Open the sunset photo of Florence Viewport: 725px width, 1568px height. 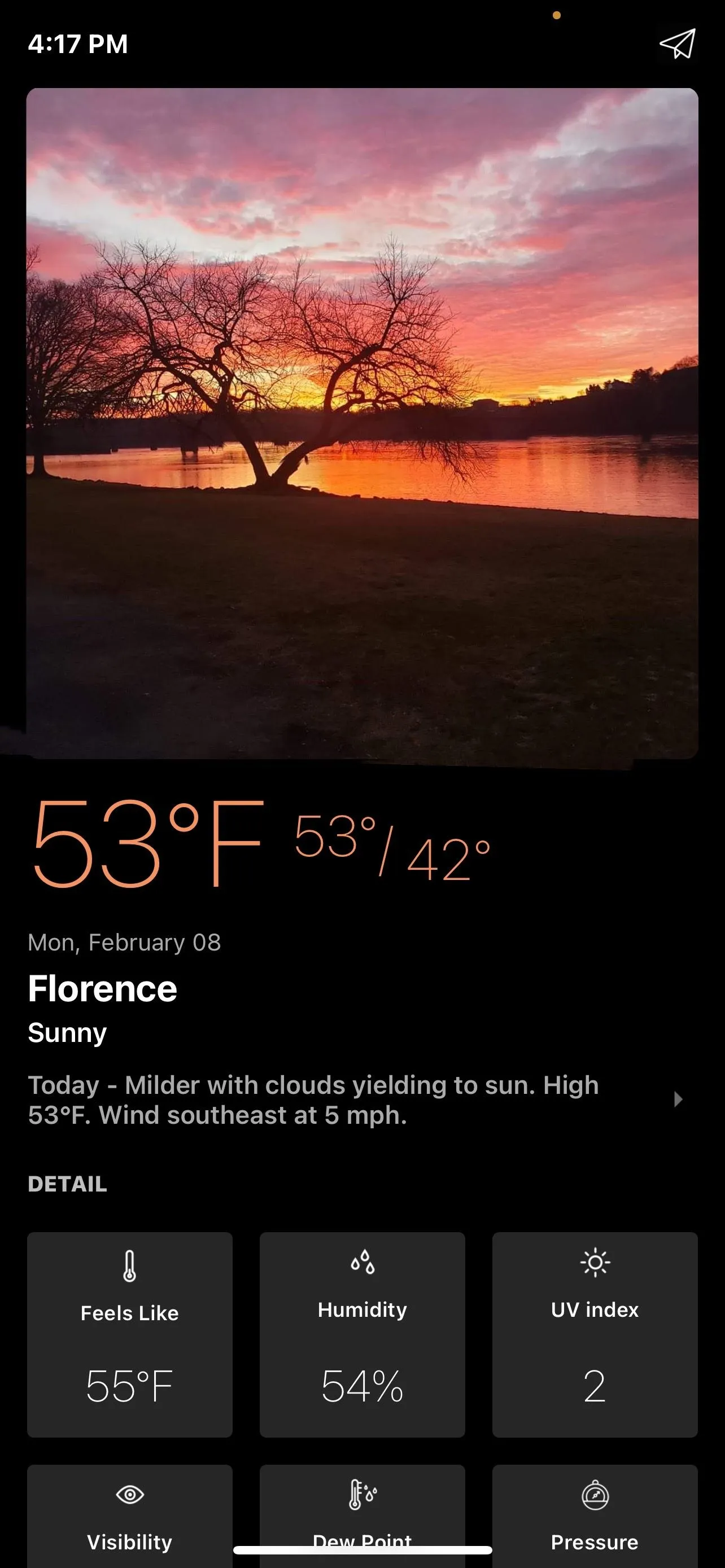362,423
